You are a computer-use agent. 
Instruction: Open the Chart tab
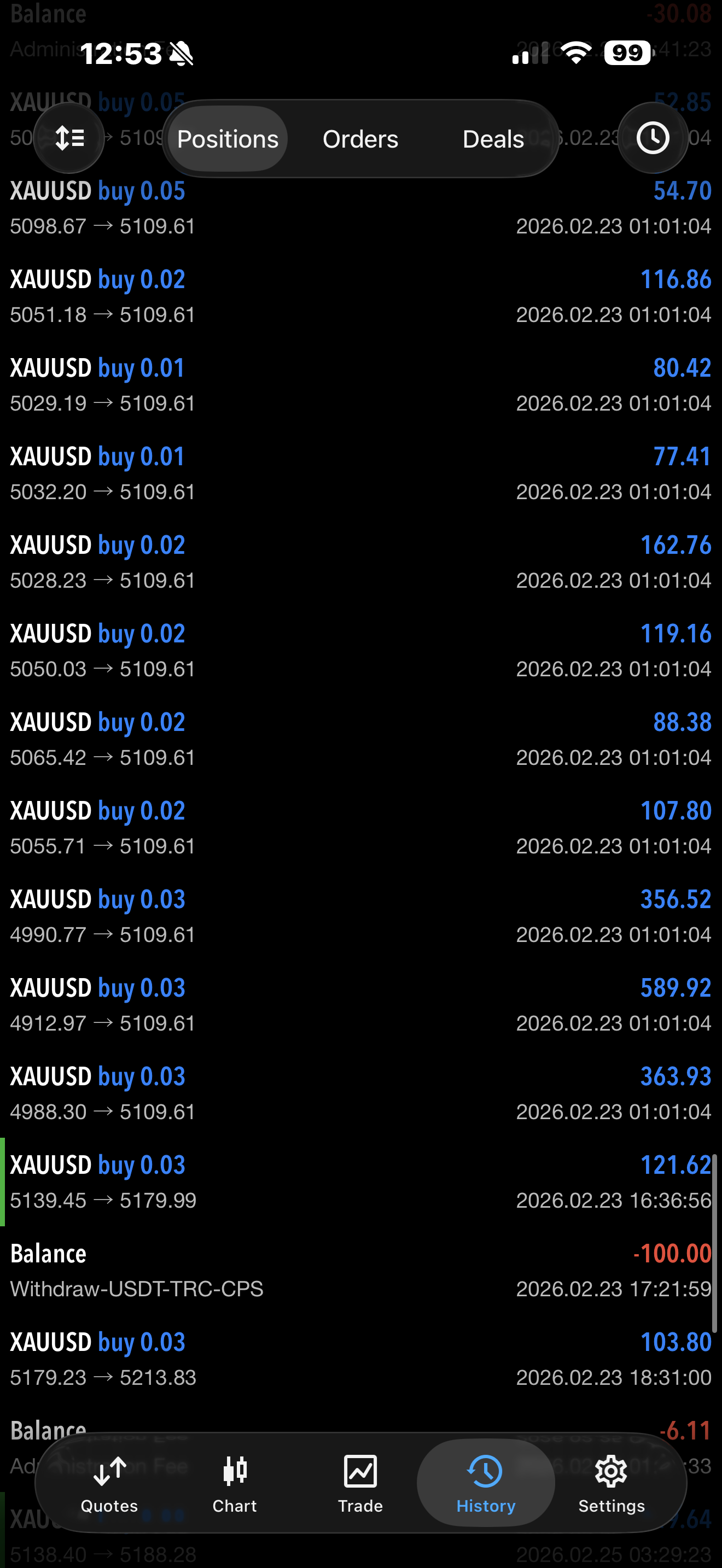pyautogui.click(x=235, y=1484)
